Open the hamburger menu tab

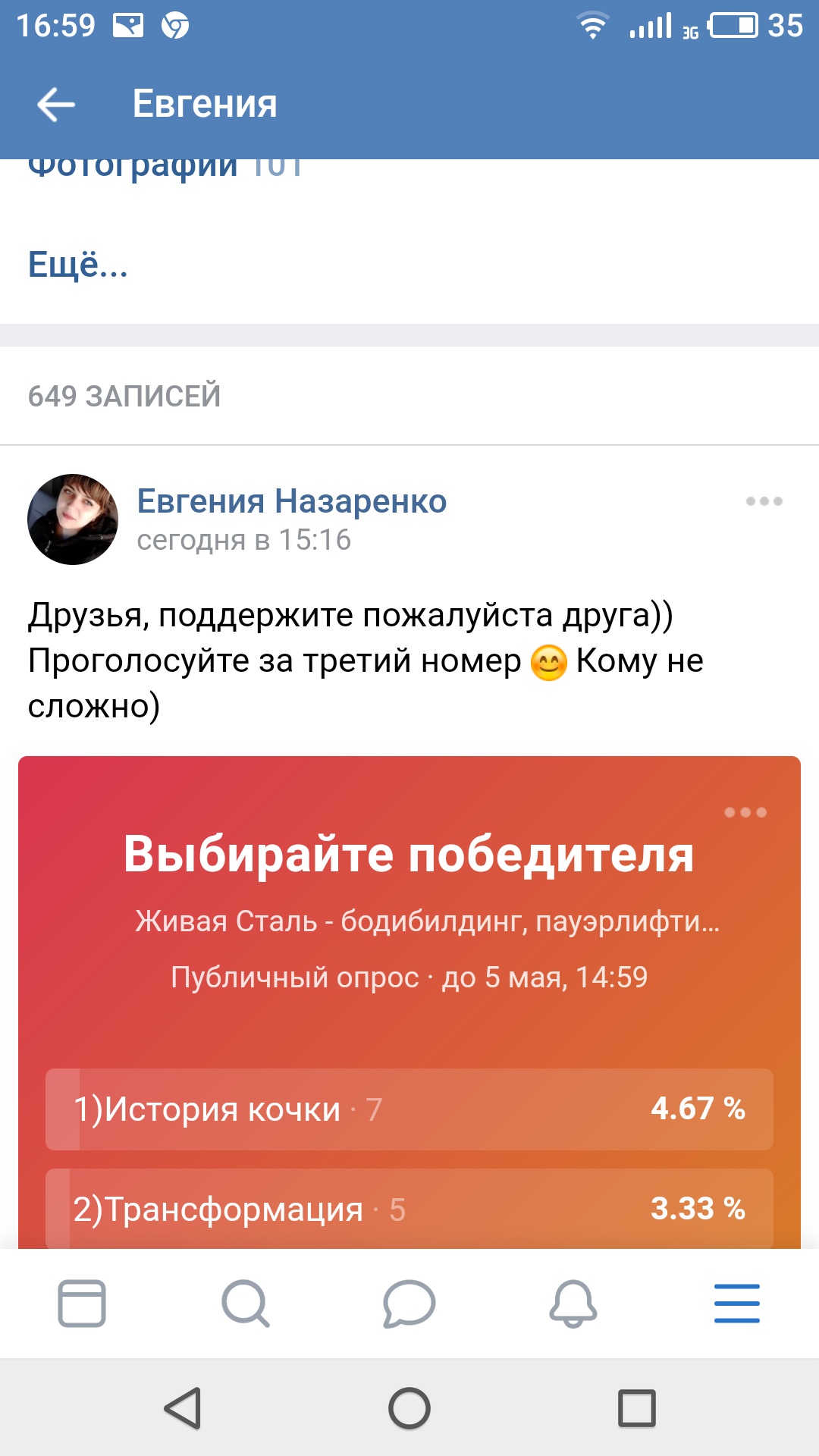click(x=737, y=1304)
